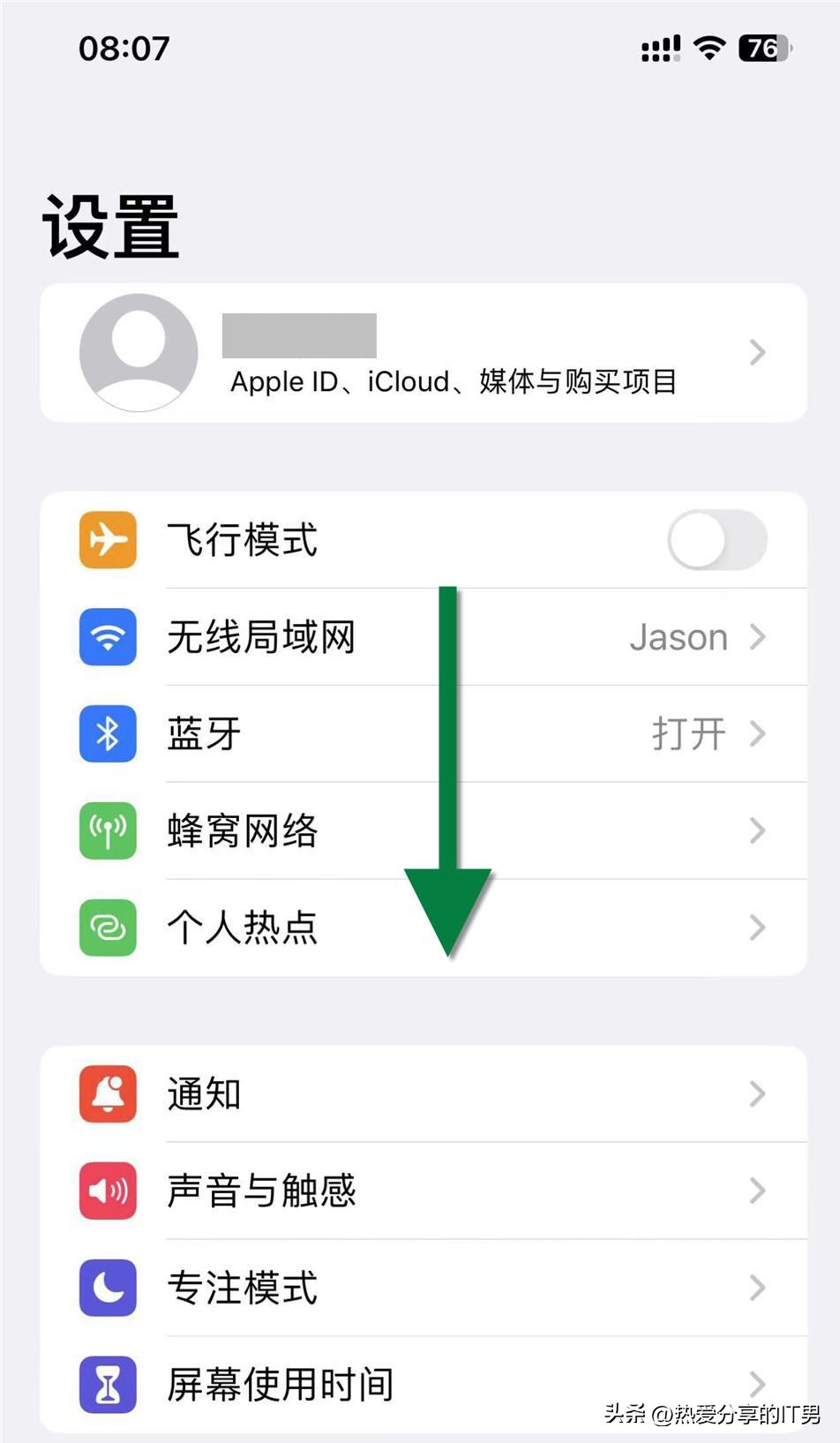Image resolution: width=840 pixels, height=1443 pixels.
Task: Click the Wi-Fi icon in the status bar
Action: tap(707, 48)
